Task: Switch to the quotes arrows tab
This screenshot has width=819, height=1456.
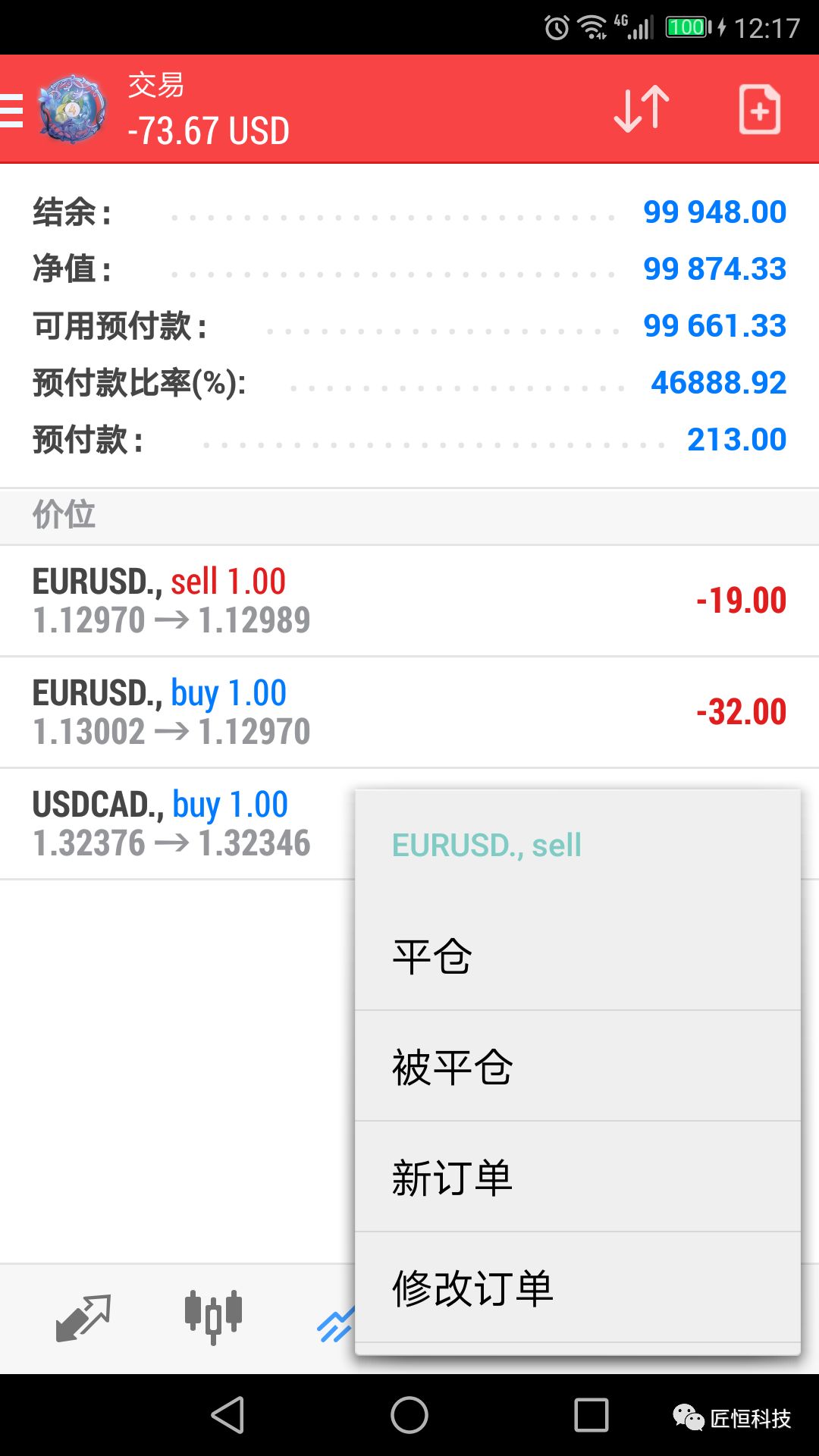Action: (83, 1318)
